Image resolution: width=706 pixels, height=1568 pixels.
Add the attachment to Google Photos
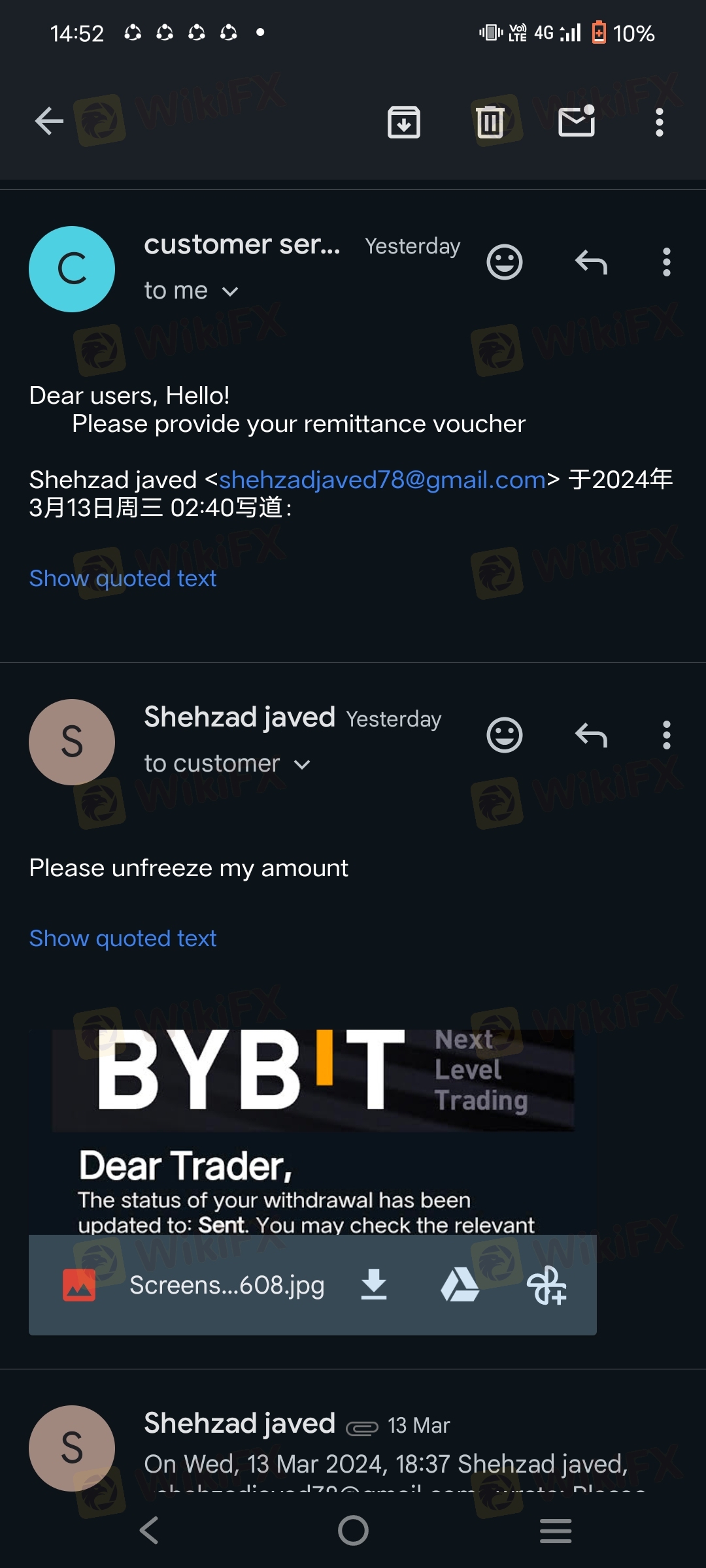click(x=546, y=1284)
